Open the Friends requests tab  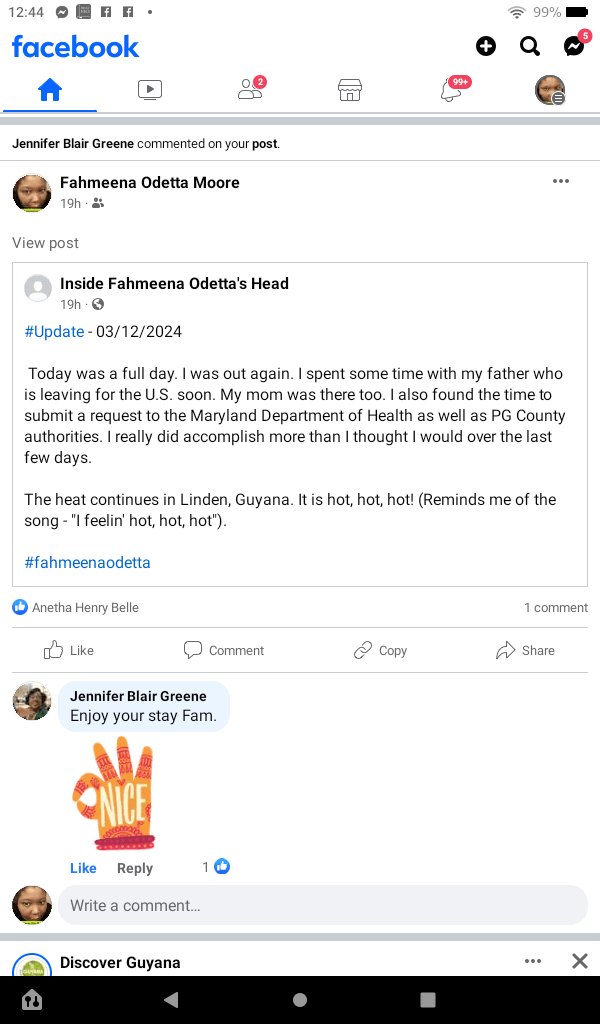(250, 90)
